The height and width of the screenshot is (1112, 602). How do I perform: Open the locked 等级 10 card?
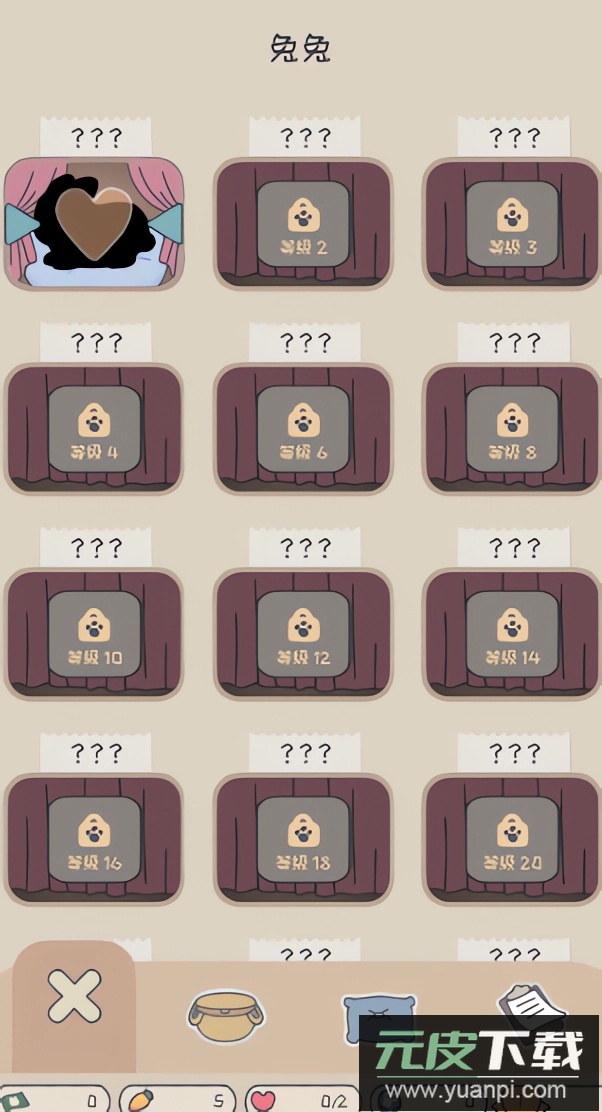(94, 634)
